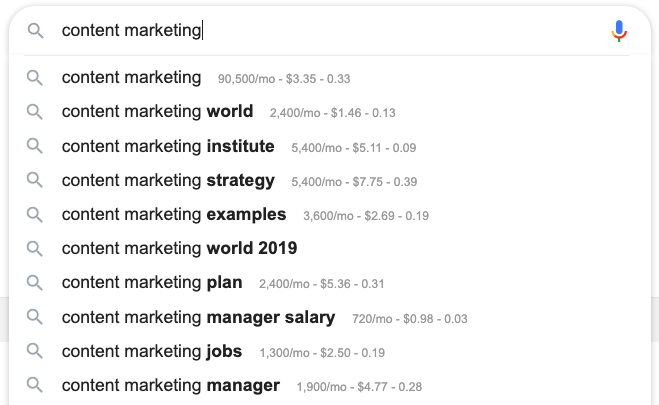Viewport: 659px width, 405px height.
Task: Tap the content marketing manager salary suggestion
Action: (x=198, y=317)
